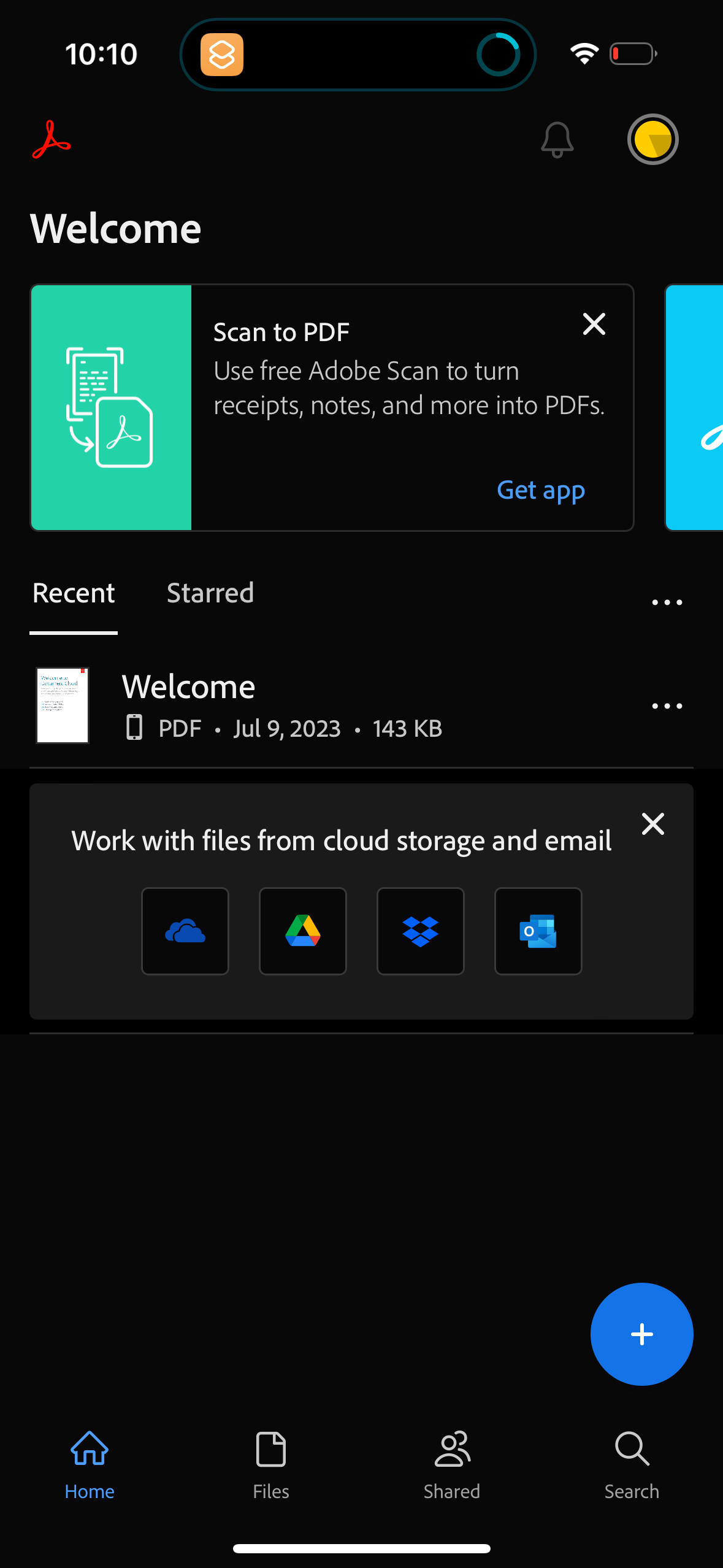Open options menu for Welcome PDF
The image size is (723, 1568).
click(667, 705)
